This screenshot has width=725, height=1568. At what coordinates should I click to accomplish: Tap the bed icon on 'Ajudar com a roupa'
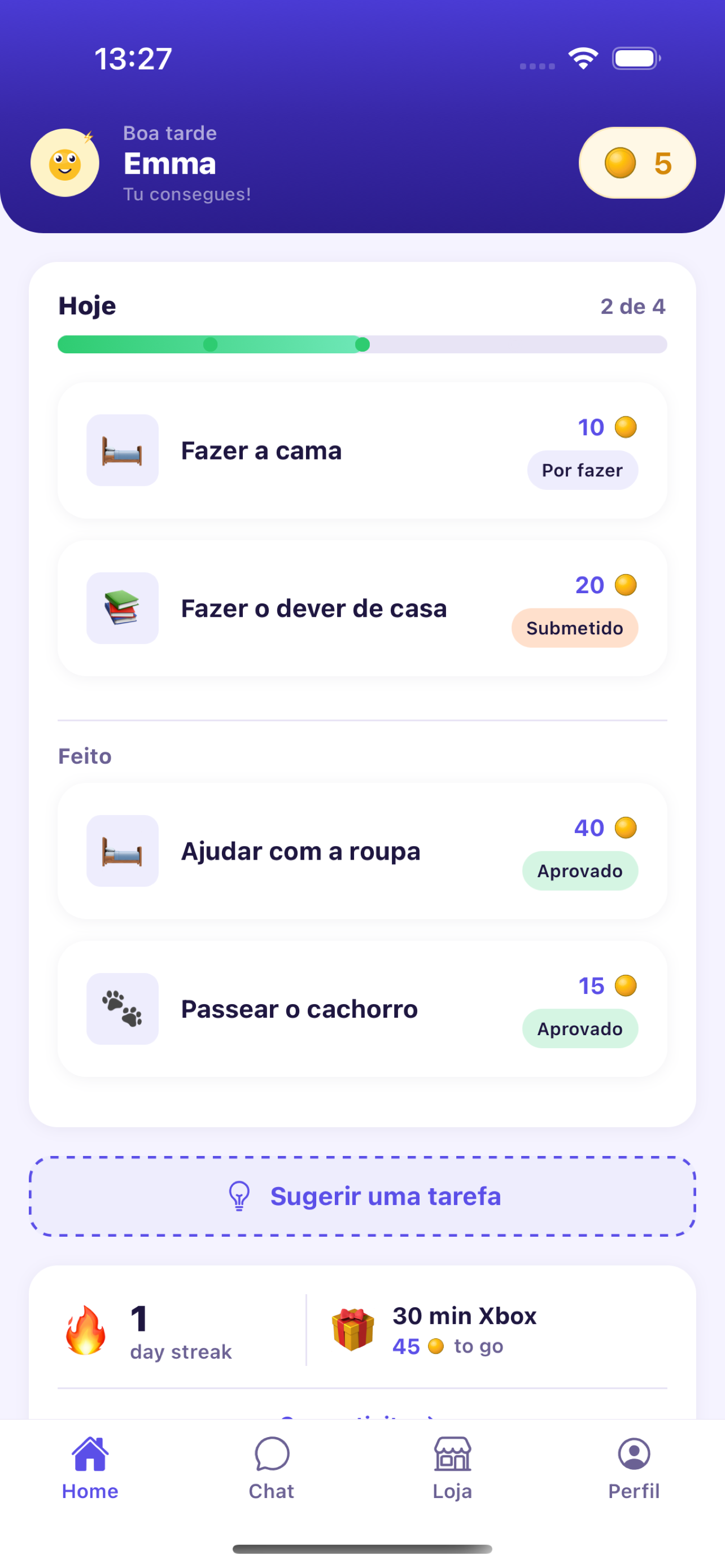(123, 851)
